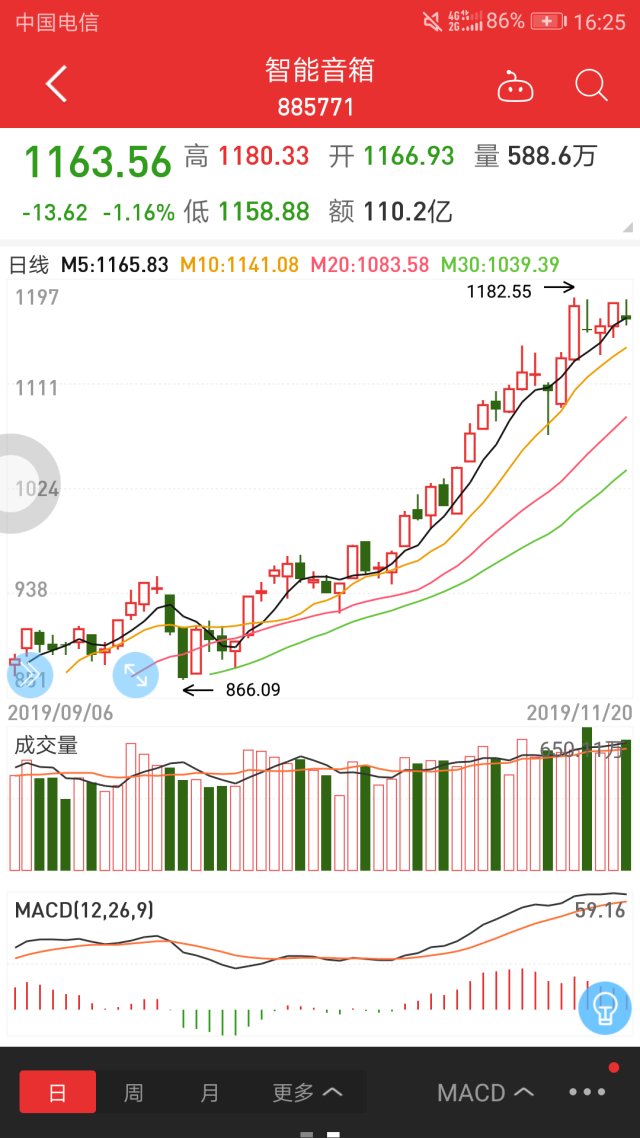The height and width of the screenshot is (1138, 640).
Task: Open the three-dot more menu
Action: pos(587,1092)
